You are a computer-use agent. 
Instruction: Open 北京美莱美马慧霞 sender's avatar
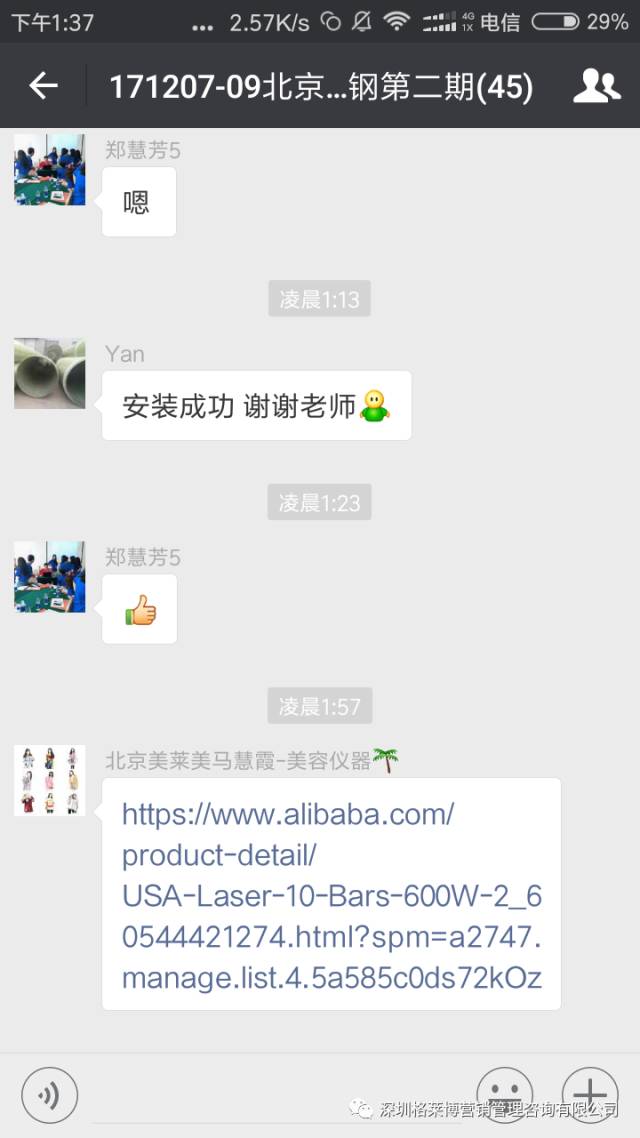(49, 780)
